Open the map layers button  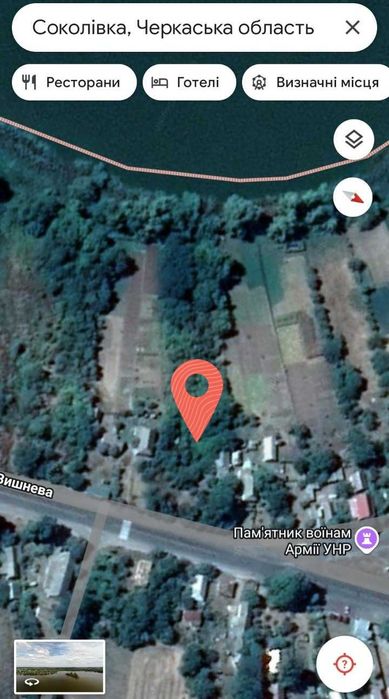(x=353, y=140)
